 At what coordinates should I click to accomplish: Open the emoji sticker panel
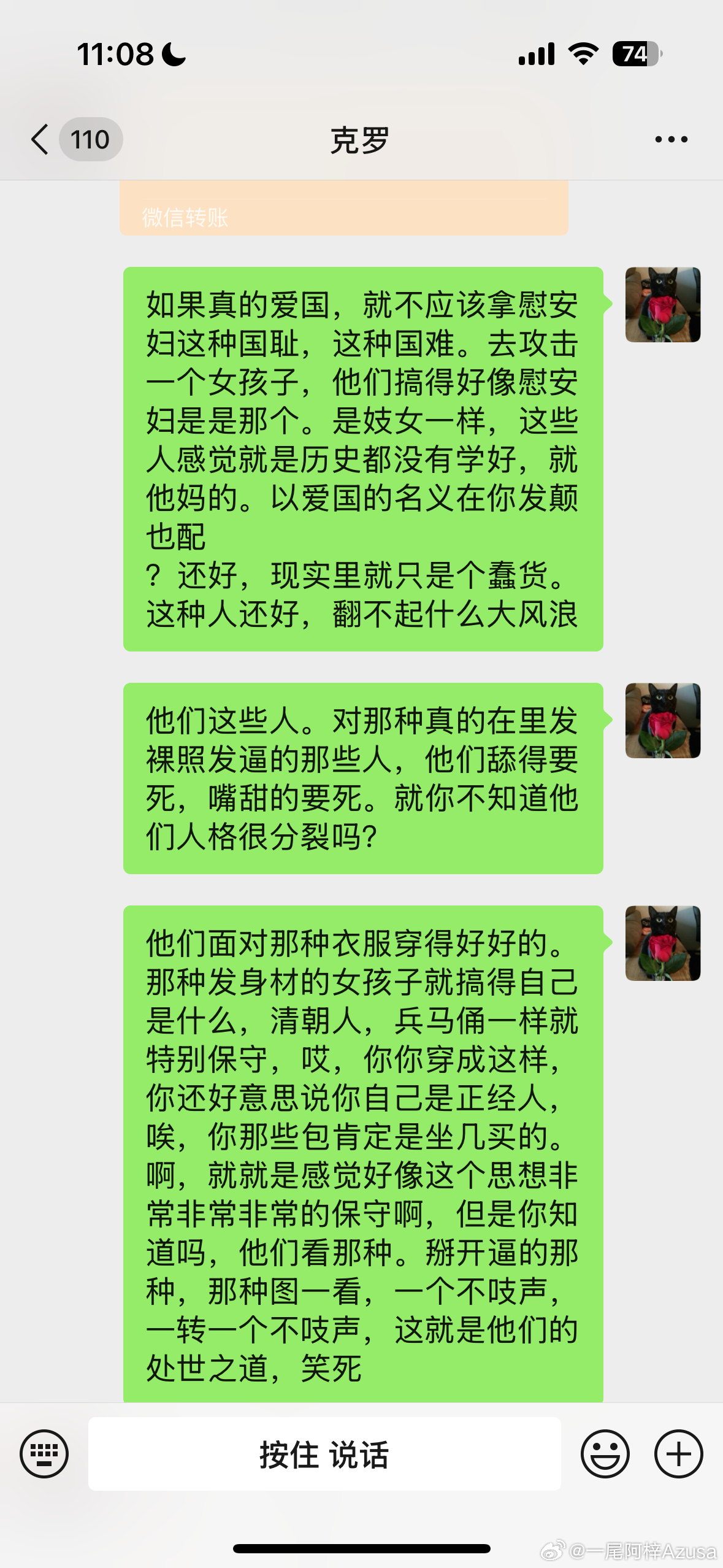pyautogui.click(x=605, y=1453)
